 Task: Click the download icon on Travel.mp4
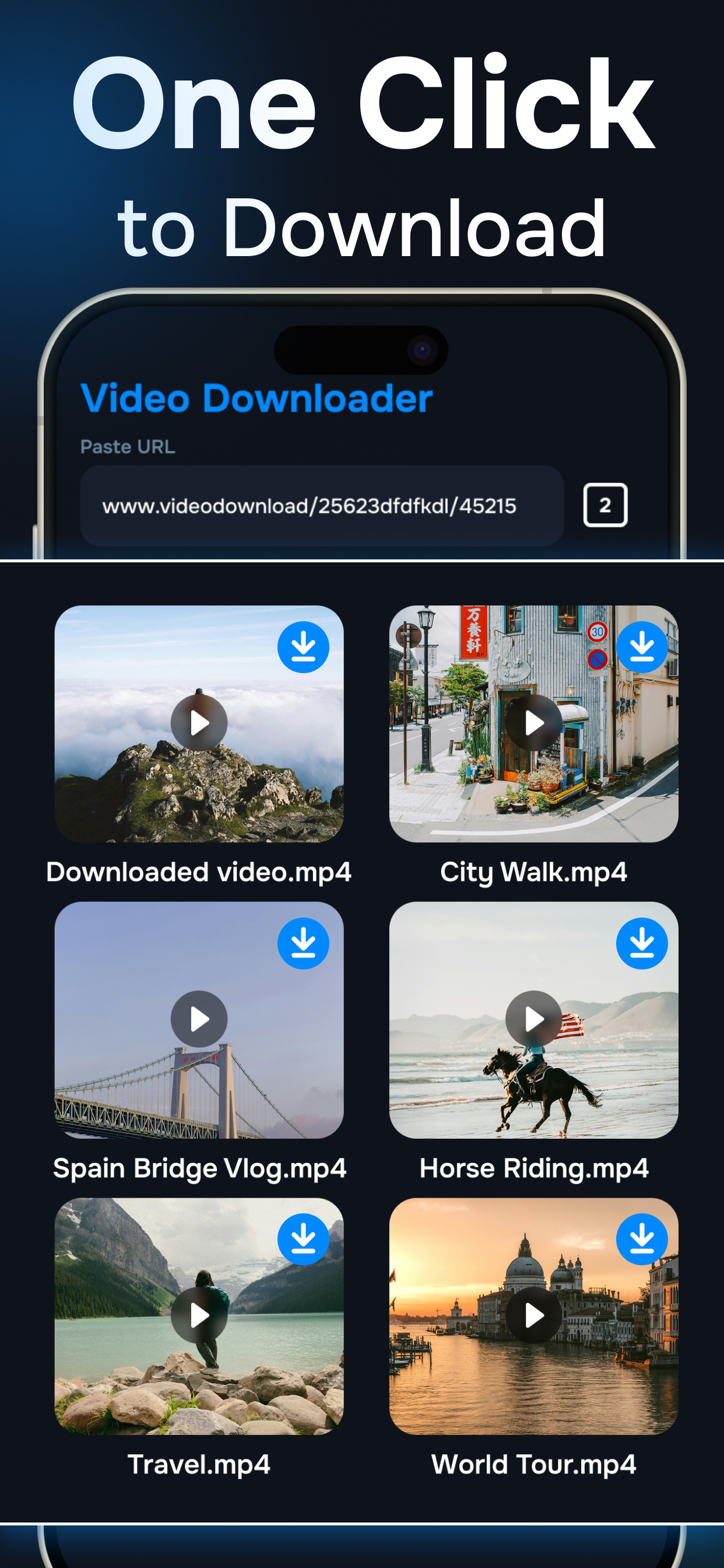304,1238
